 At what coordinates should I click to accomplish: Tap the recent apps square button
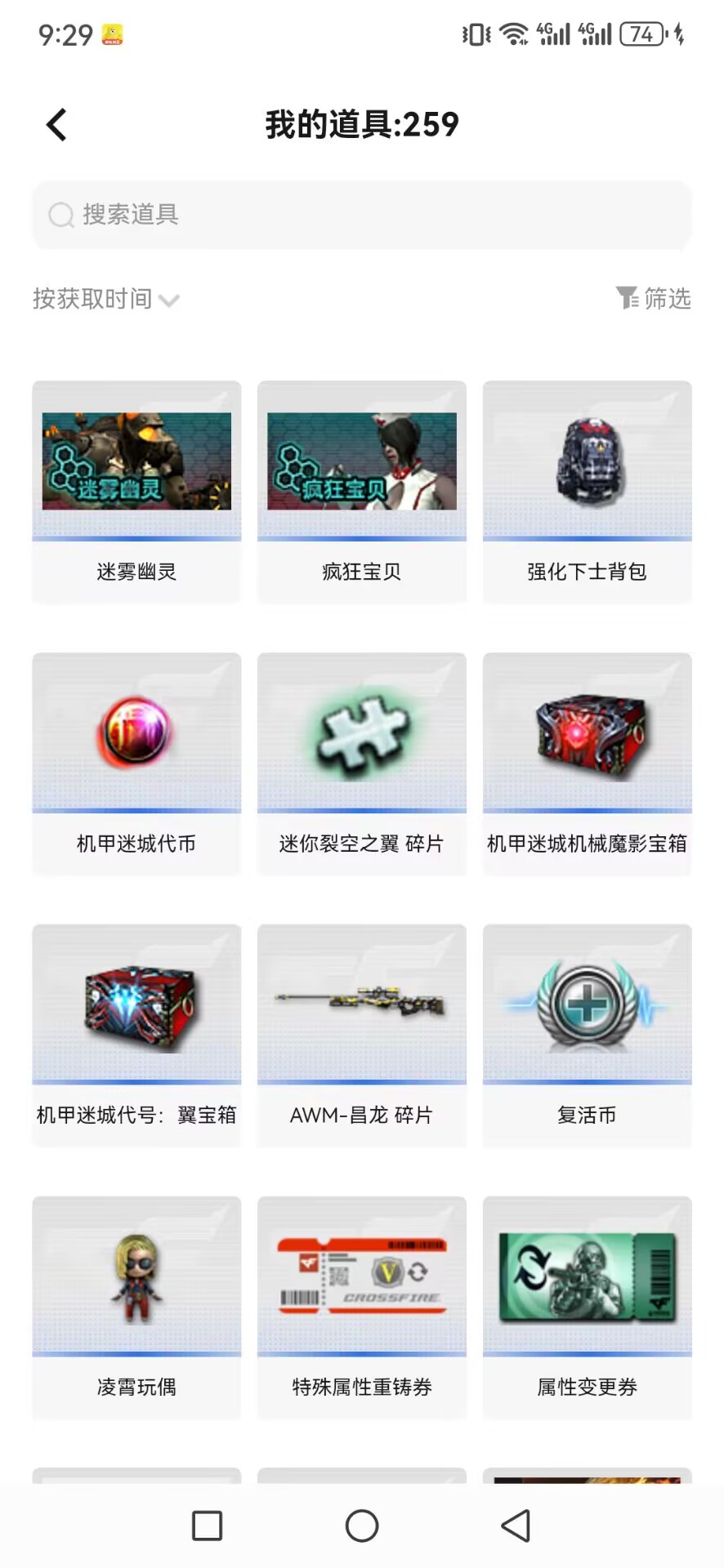point(207,1524)
